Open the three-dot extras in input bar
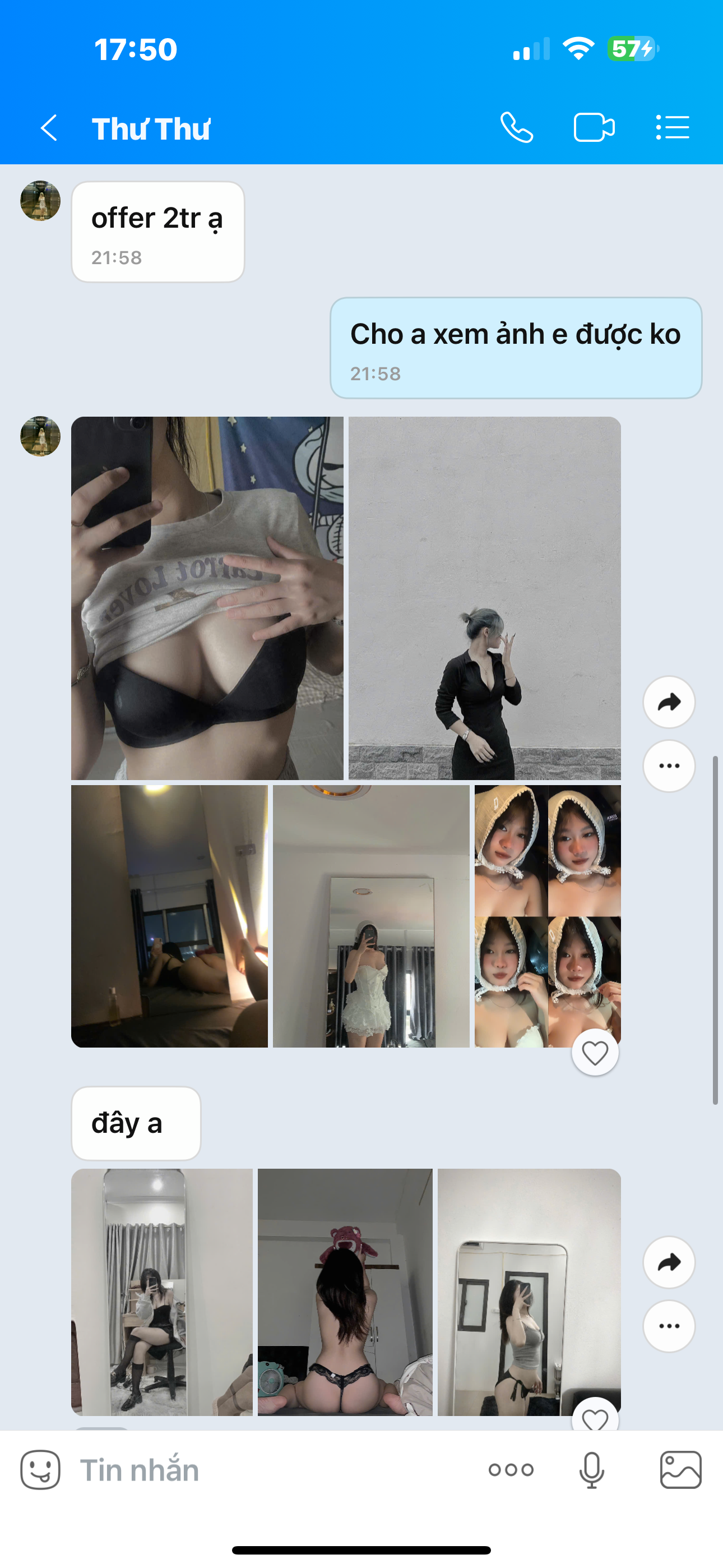The height and width of the screenshot is (1568, 723). [511, 1470]
